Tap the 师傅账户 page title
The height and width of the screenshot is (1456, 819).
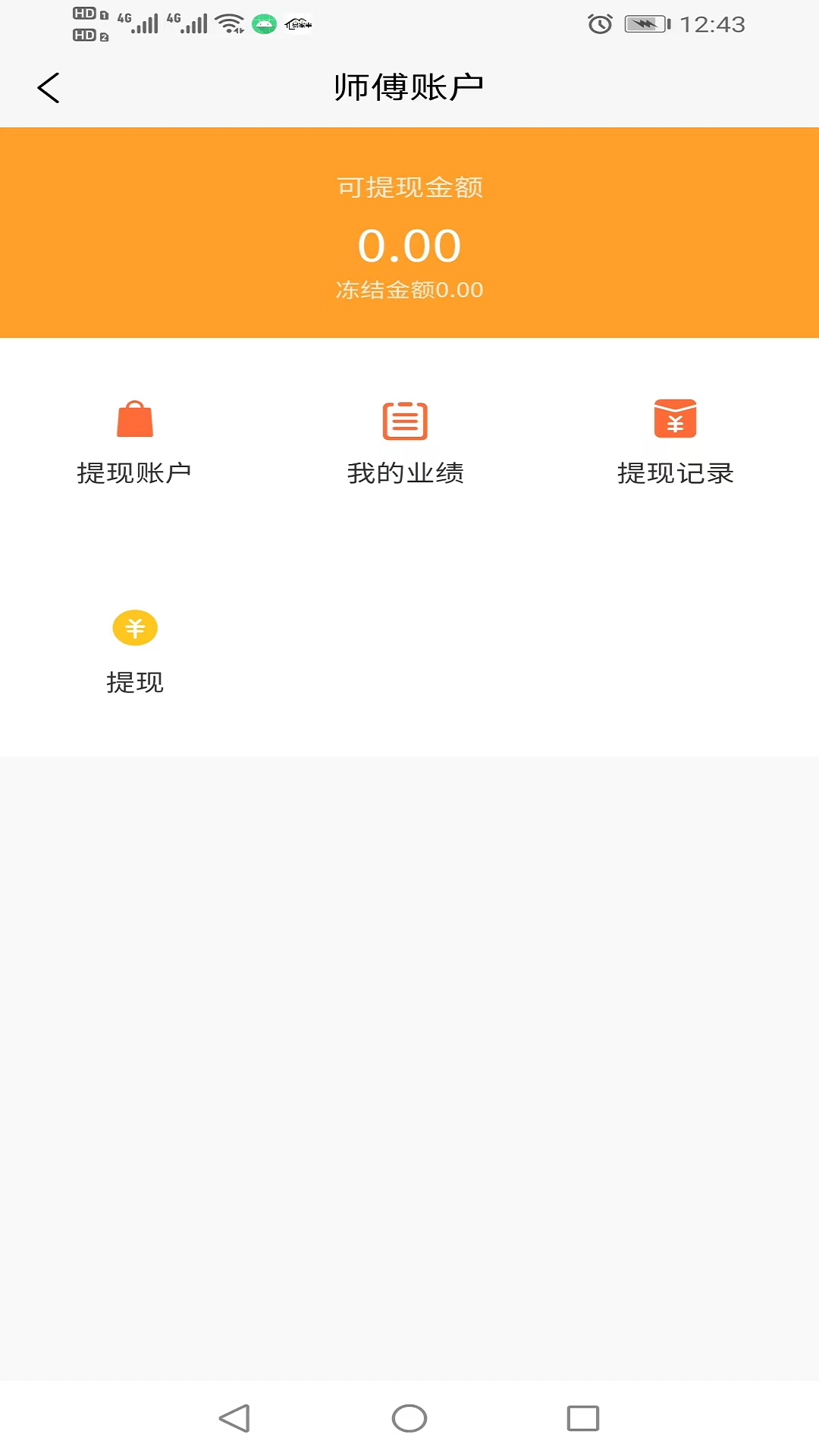(x=409, y=86)
